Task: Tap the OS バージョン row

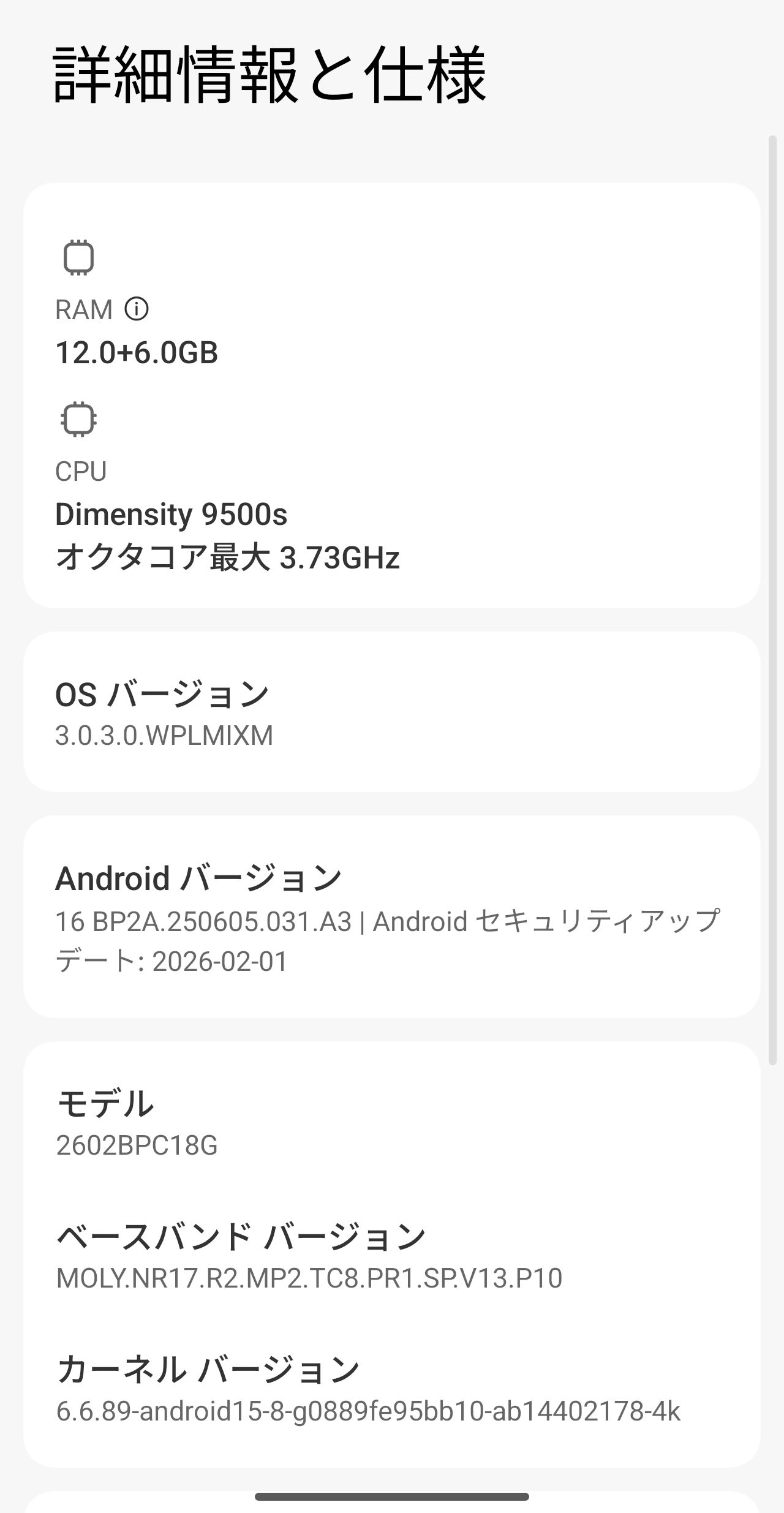Action: [392, 712]
